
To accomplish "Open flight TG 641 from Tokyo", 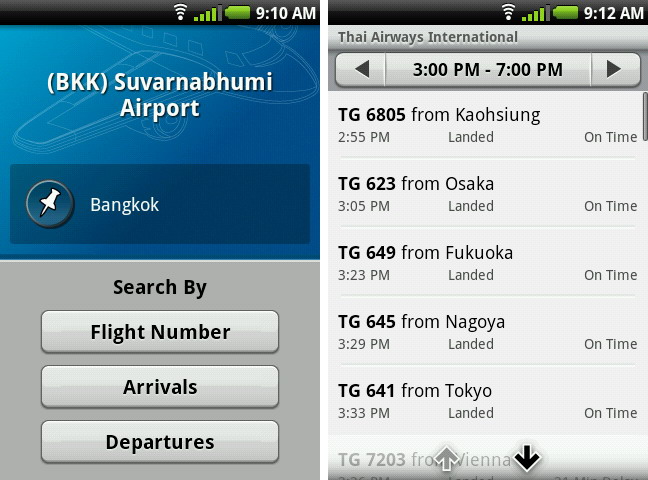I will 487,401.
